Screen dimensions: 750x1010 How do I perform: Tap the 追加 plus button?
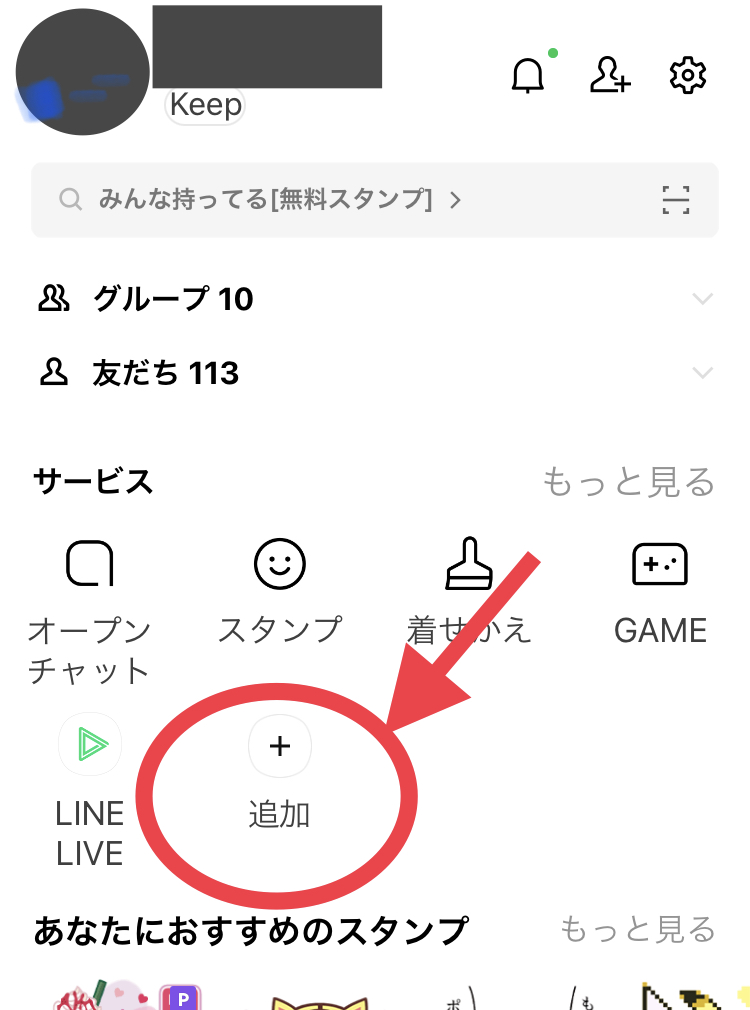[280, 746]
